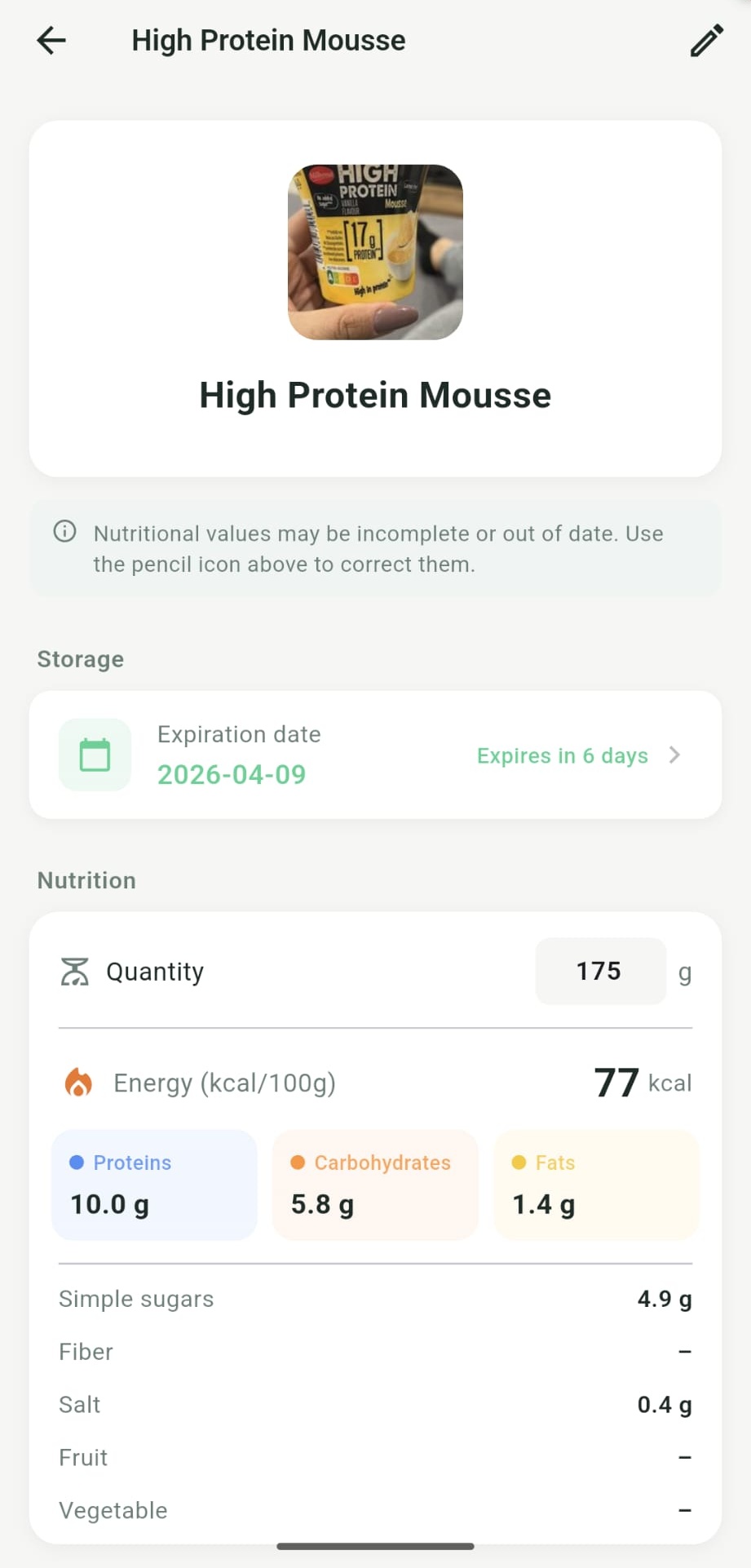Navigate back using the arrow icon
Viewport: 751px width, 1568px height.
[51, 40]
